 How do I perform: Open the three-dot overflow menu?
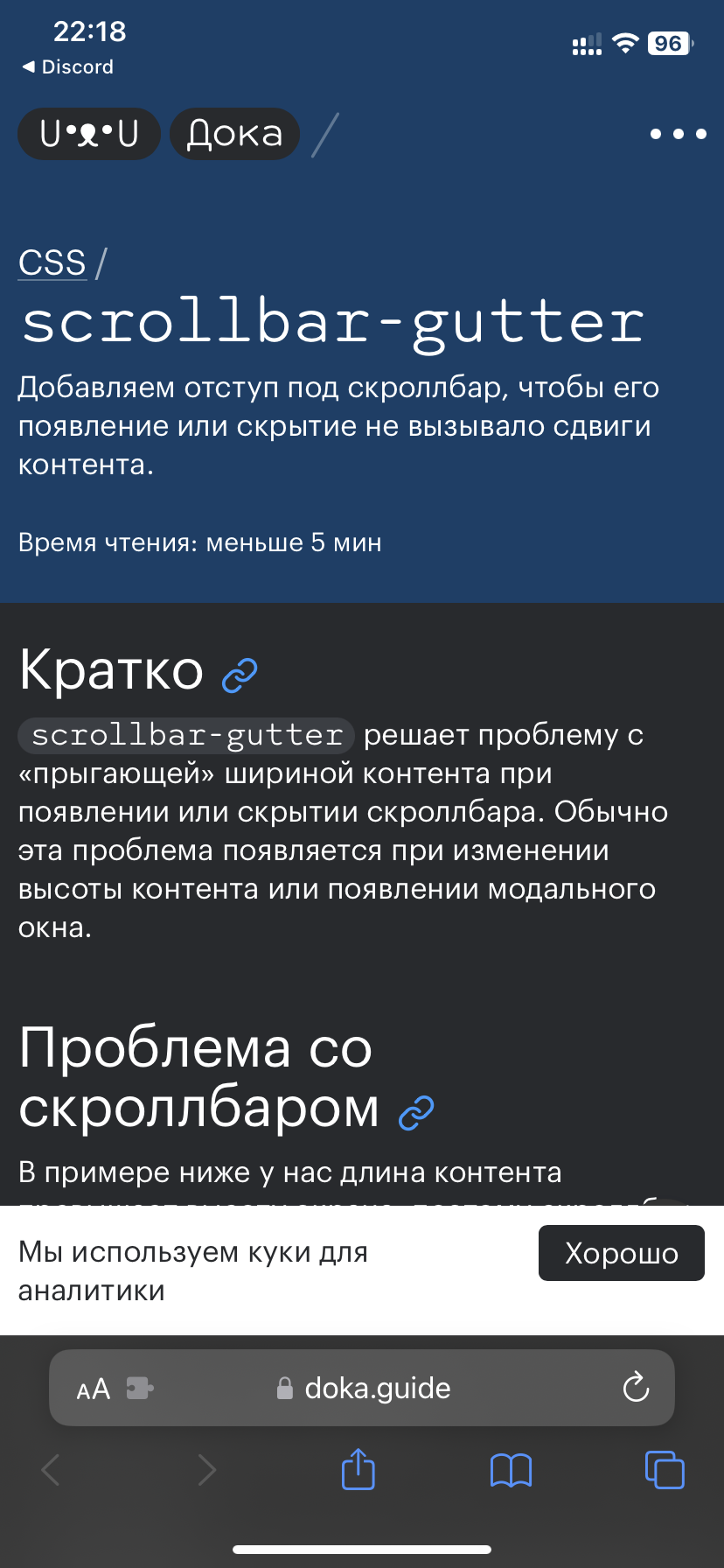pyautogui.click(x=678, y=134)
